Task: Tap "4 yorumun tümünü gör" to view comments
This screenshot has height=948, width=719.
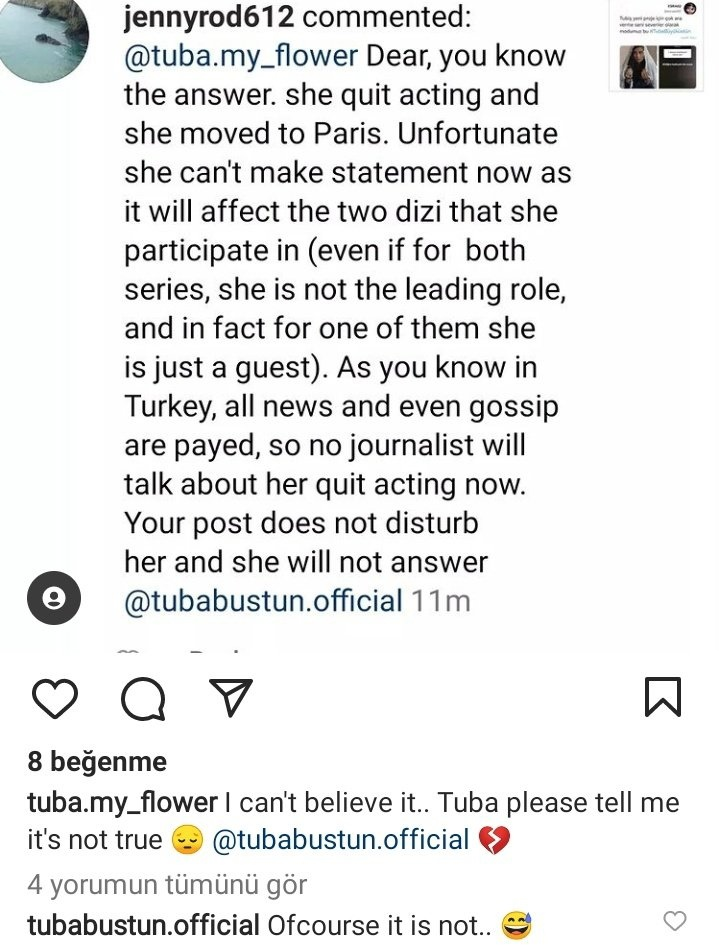Action: point(167,884)
